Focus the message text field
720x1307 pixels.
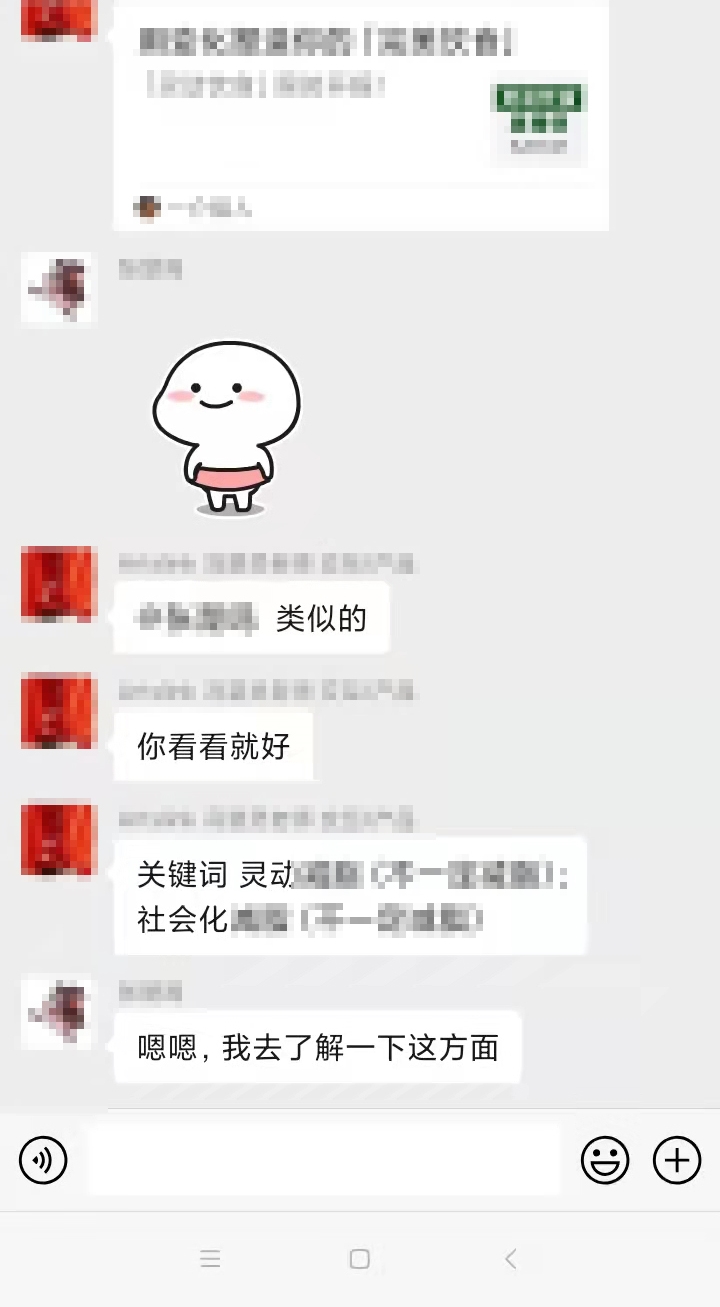(x=325, y=1160)
